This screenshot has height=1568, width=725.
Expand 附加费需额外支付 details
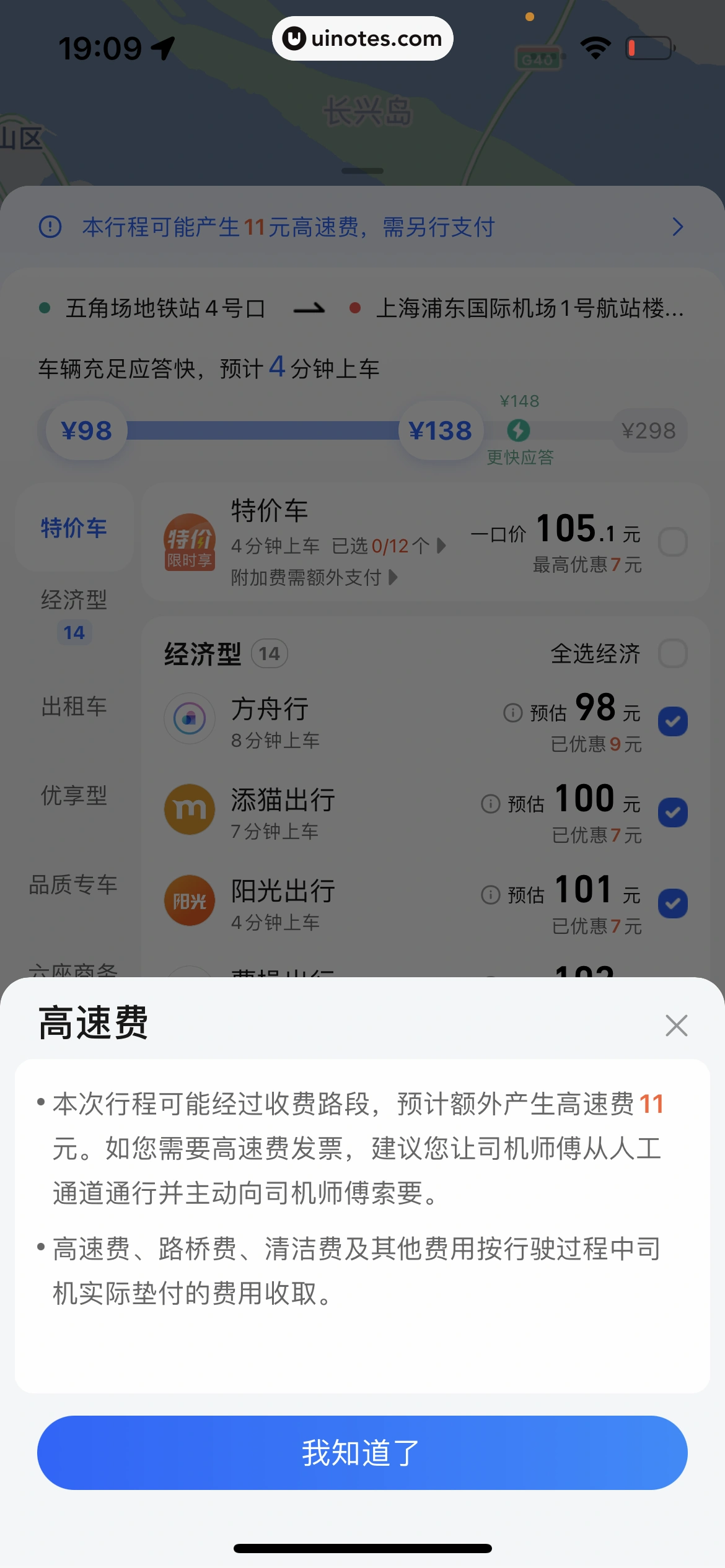[x=392, y=578]
